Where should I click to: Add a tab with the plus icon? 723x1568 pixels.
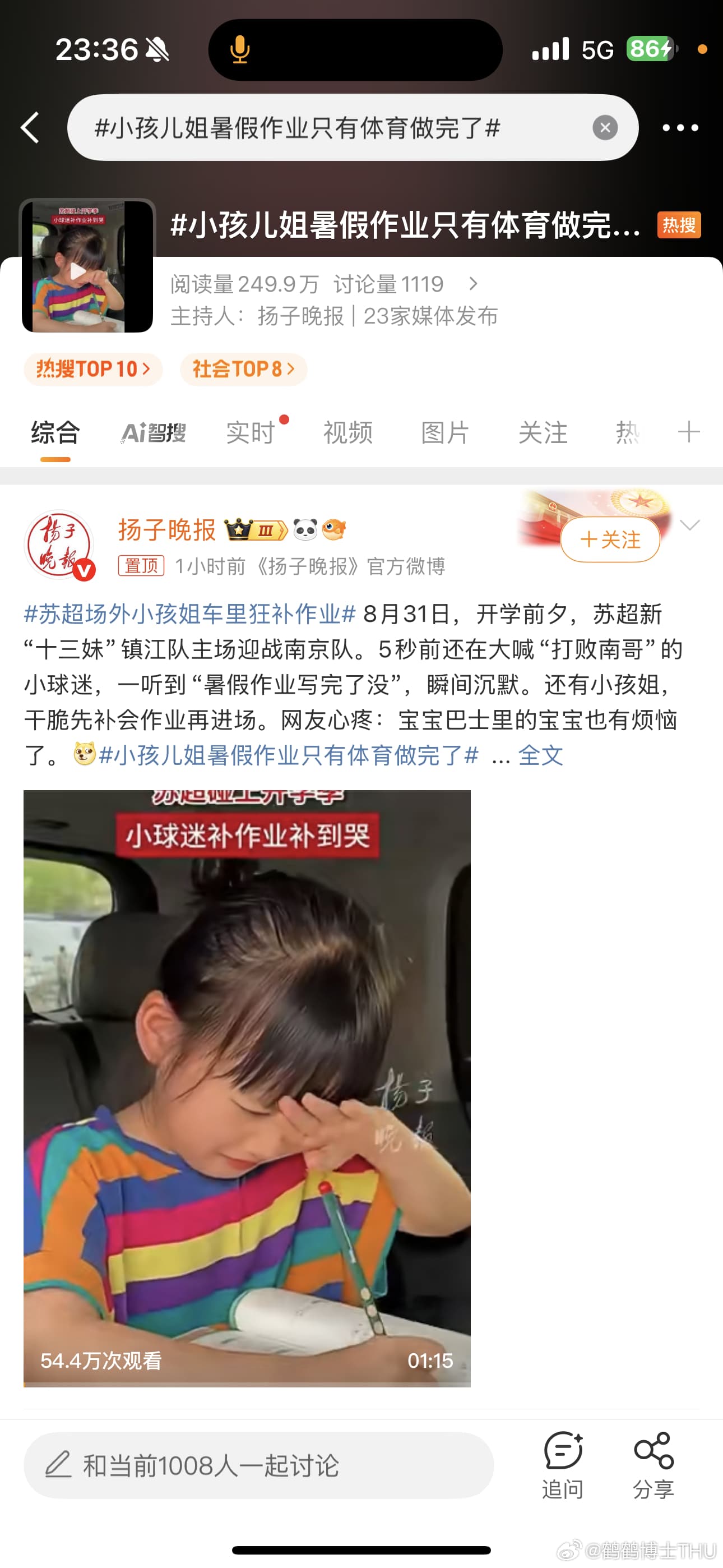pyautogui.click(x=689, y=432)
